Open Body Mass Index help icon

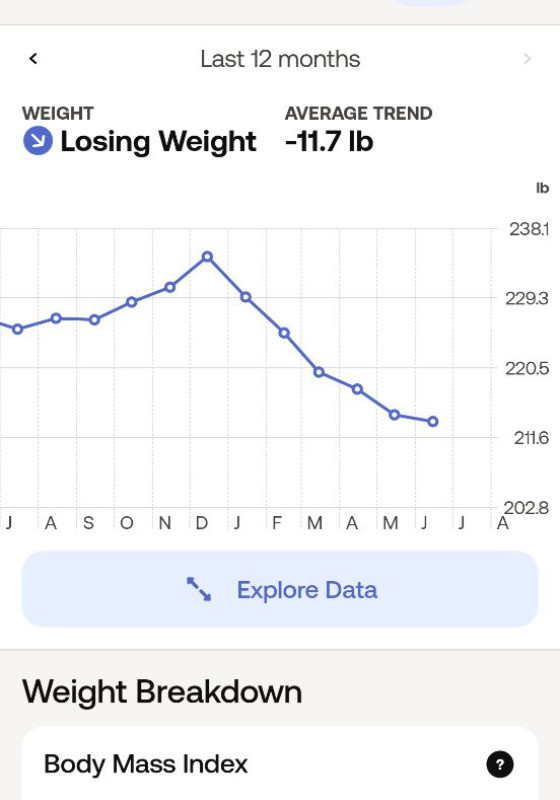tap(500, 764)
